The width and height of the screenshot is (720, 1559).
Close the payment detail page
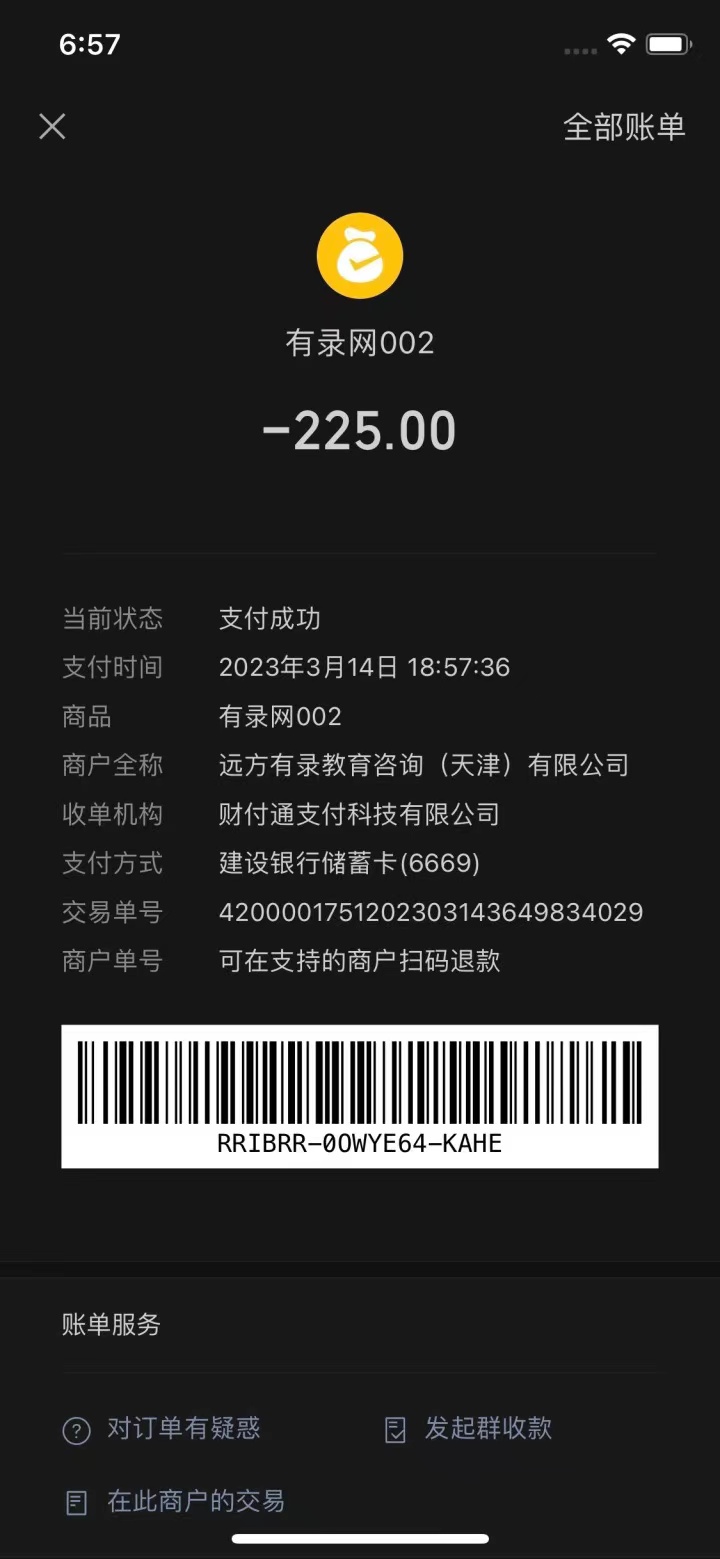tap(52, 126)
